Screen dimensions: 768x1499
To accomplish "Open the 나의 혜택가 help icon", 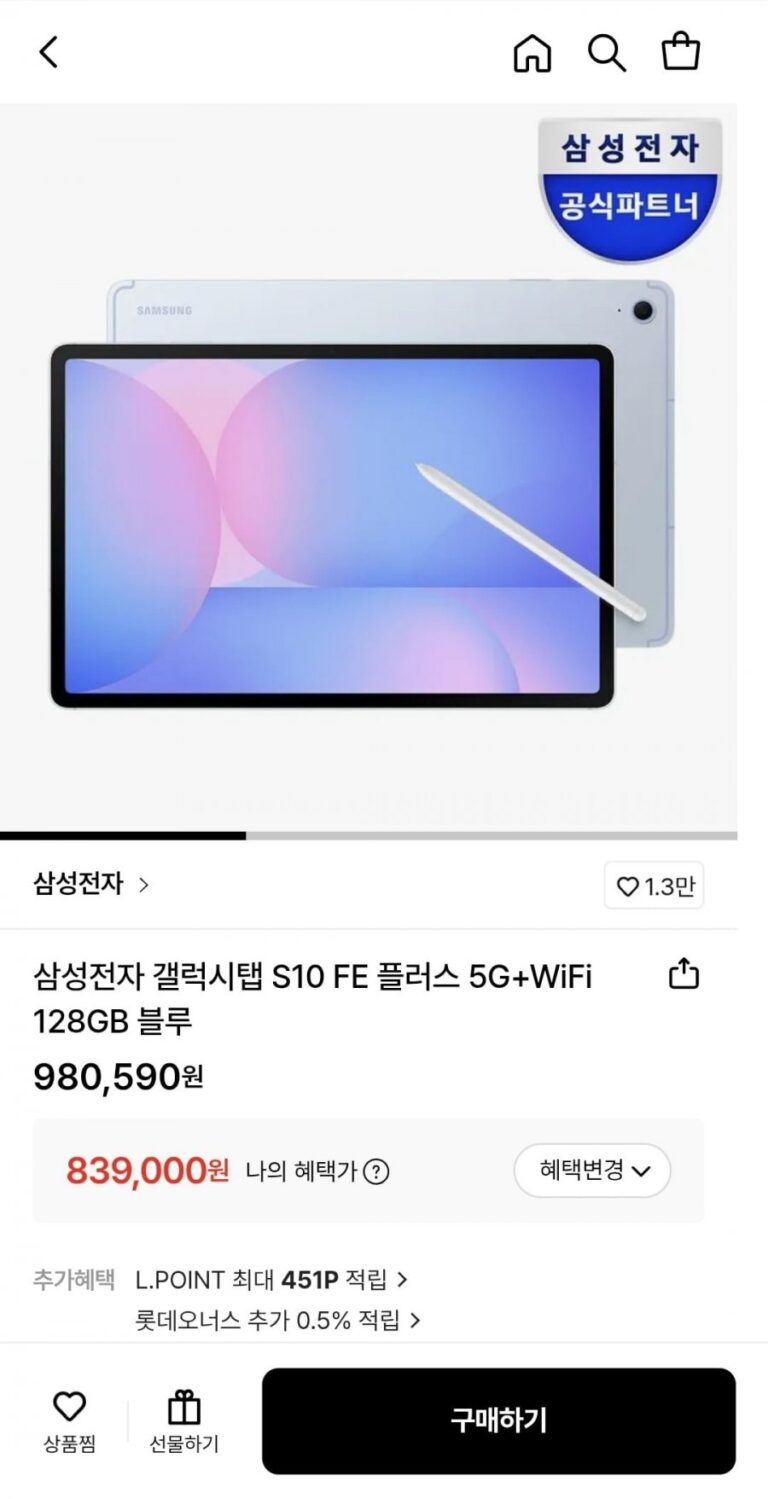I will point(376,1171).
